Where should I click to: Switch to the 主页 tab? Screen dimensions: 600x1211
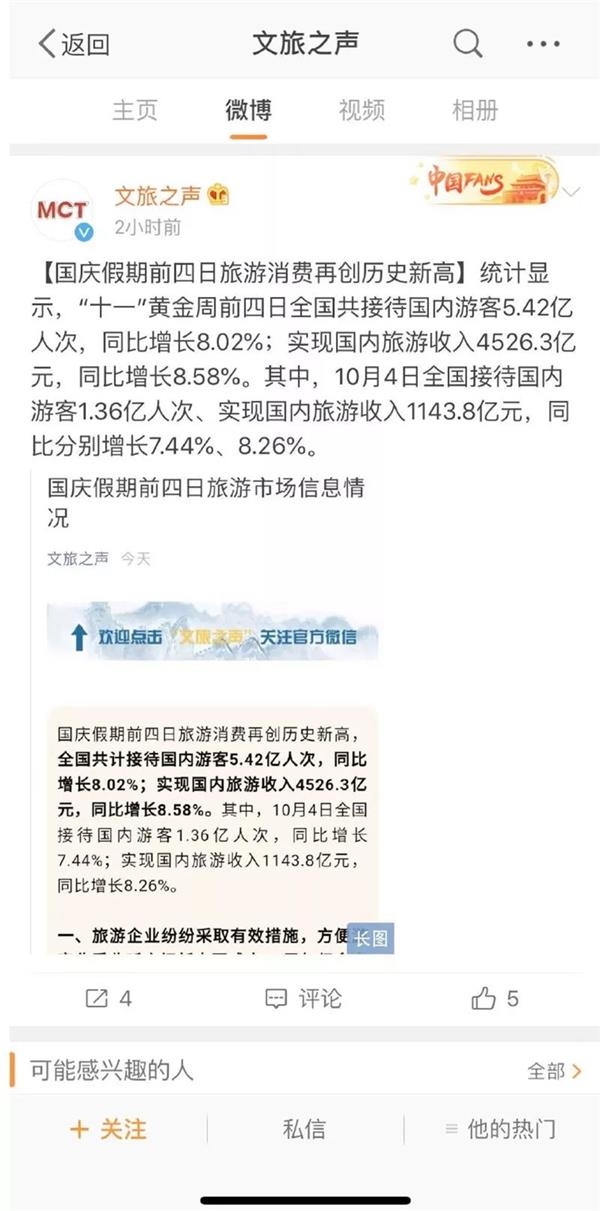135,110
